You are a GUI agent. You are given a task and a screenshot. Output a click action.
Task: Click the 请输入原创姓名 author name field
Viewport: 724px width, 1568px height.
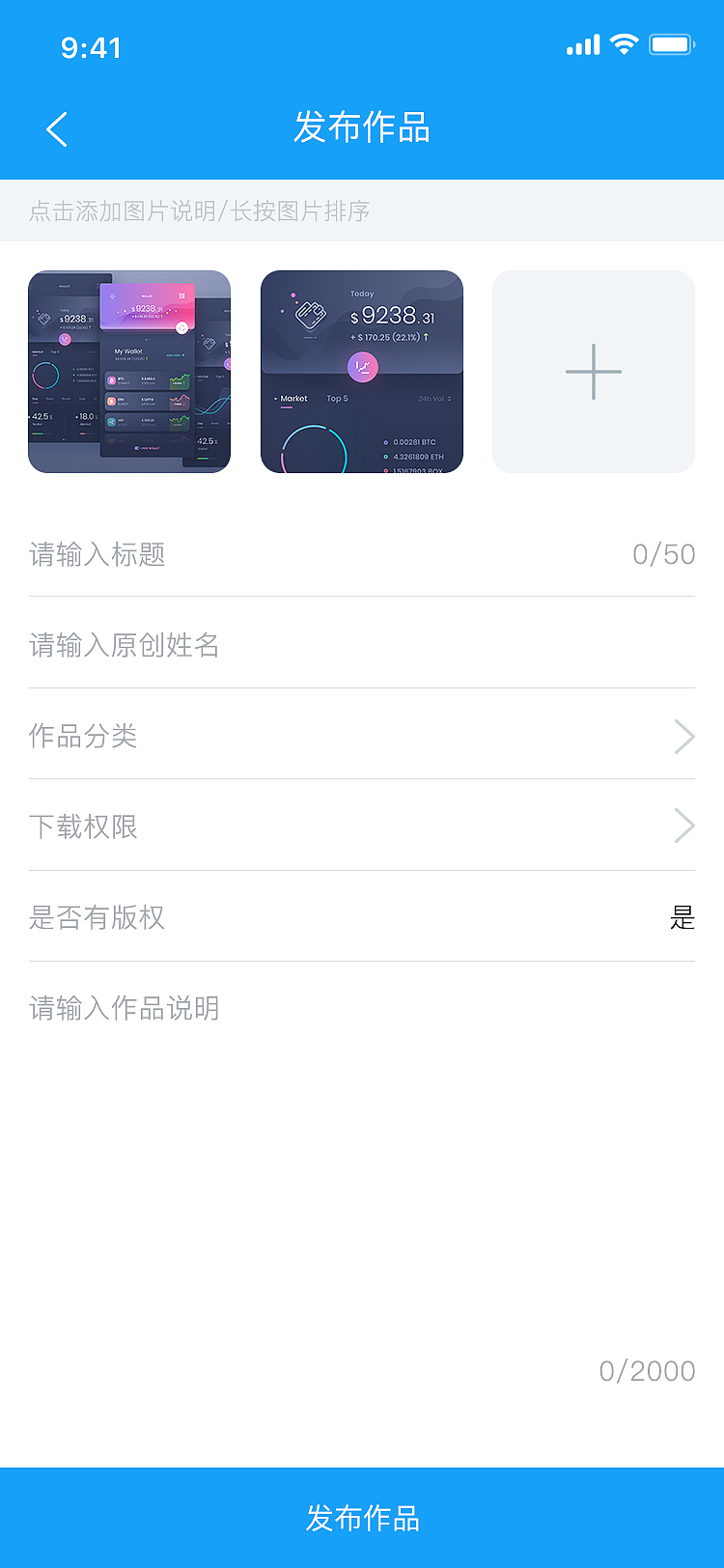(193, 645)
